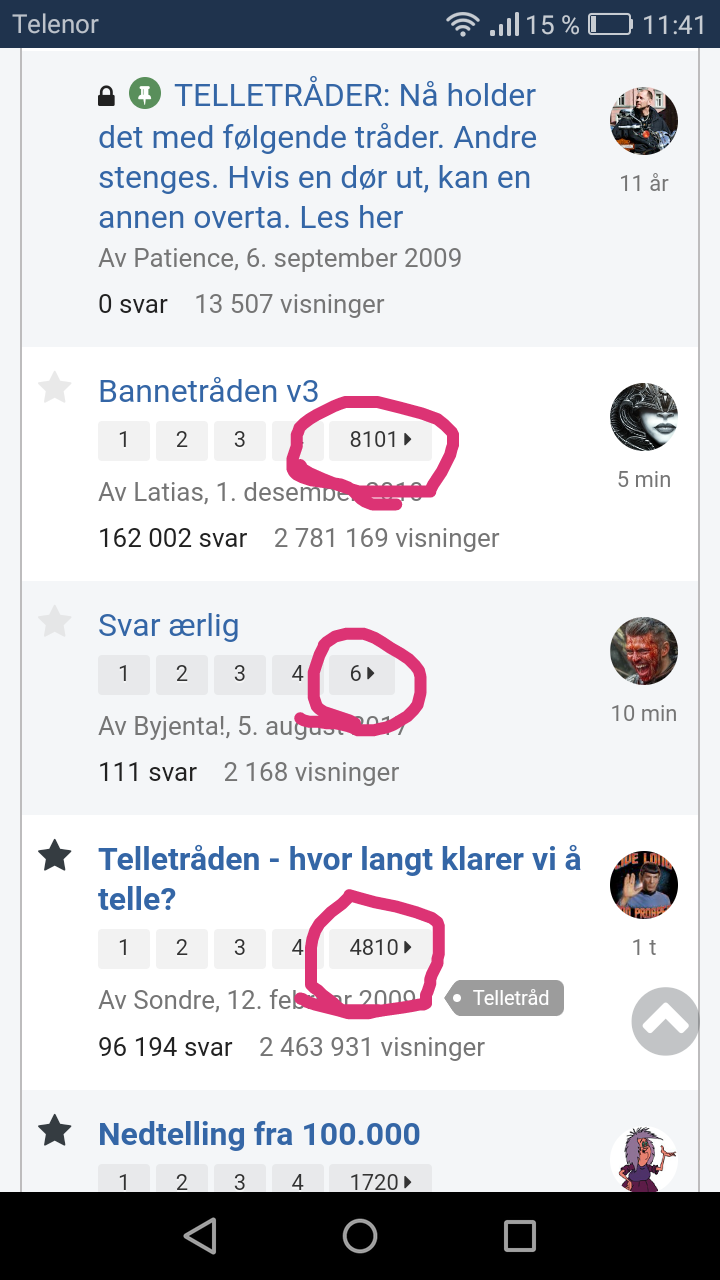
Task: Open the pinned TELLETRÅDER thread
Action: pyautogui.click(x=317, y=156)
